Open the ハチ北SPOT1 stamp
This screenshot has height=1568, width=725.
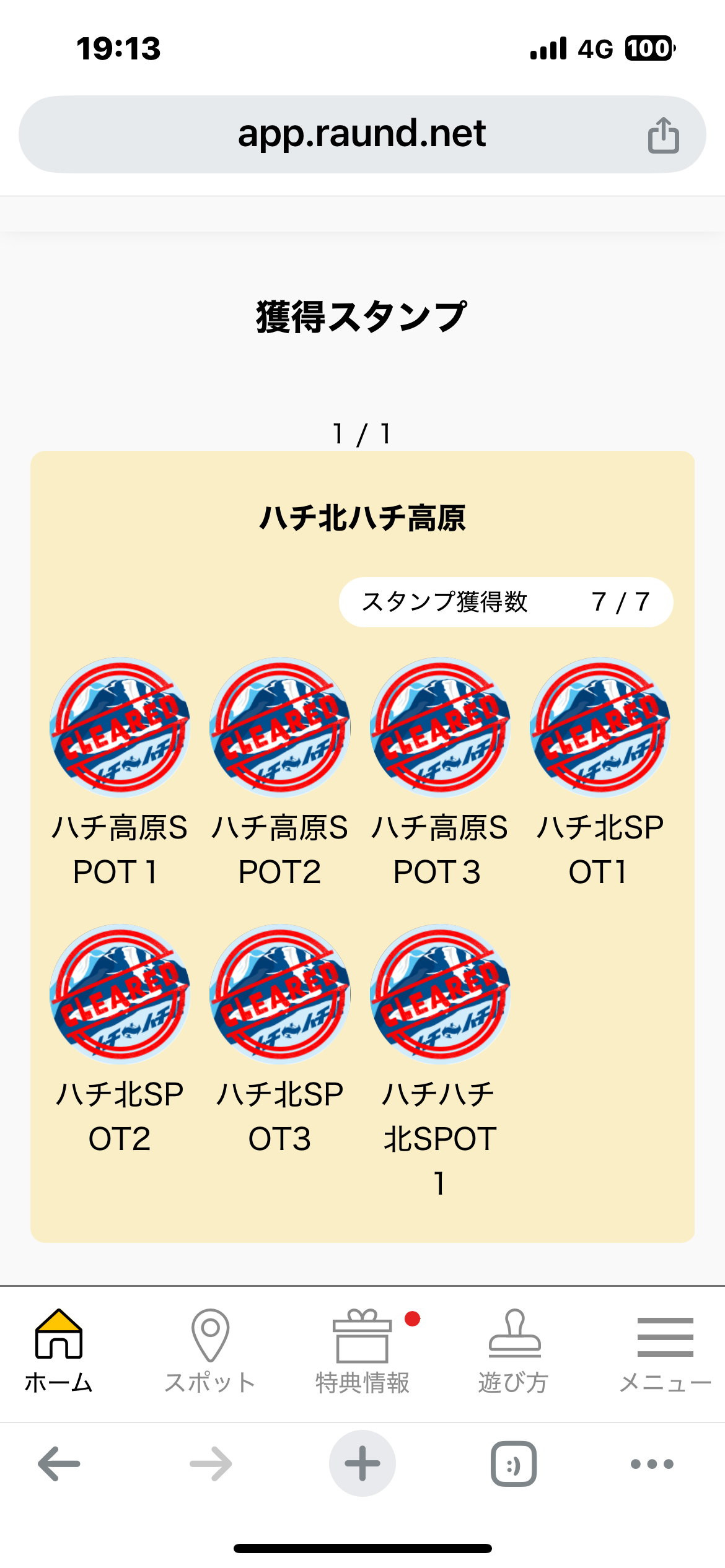click(x=600, y=727)
